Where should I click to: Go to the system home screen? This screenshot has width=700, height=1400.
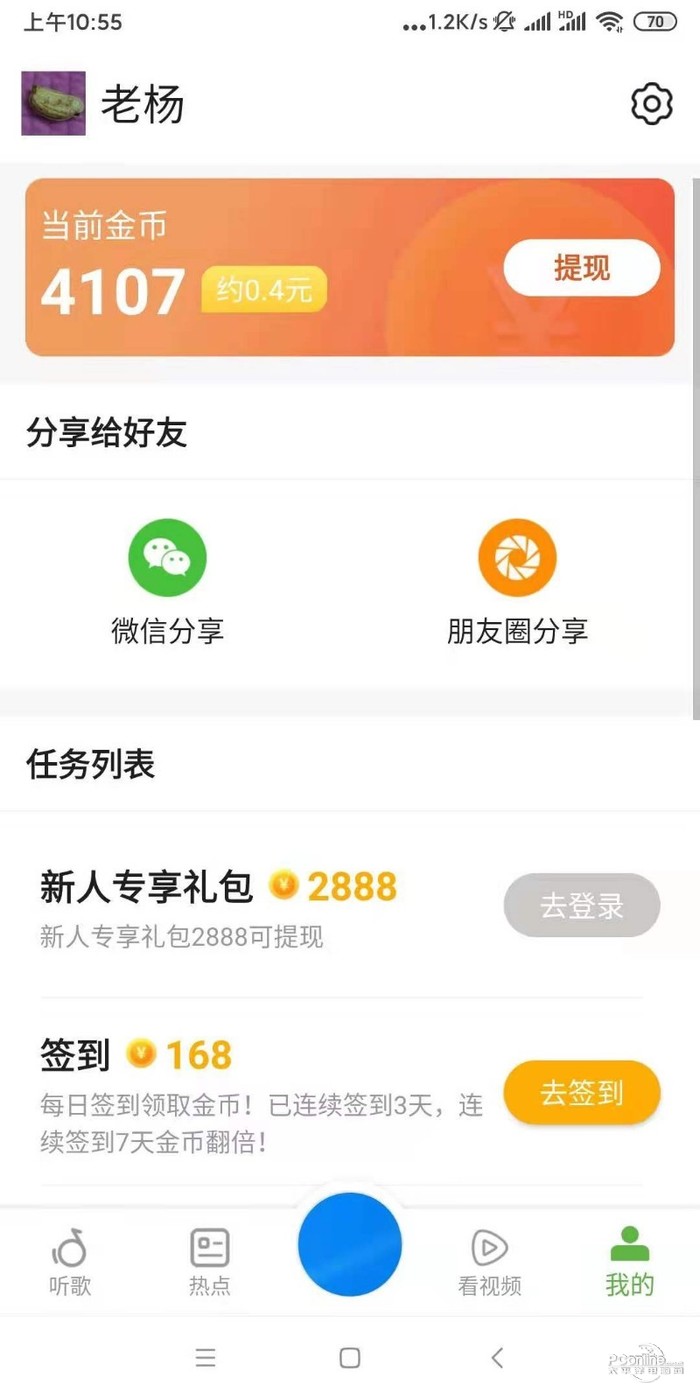(350, 1357)
